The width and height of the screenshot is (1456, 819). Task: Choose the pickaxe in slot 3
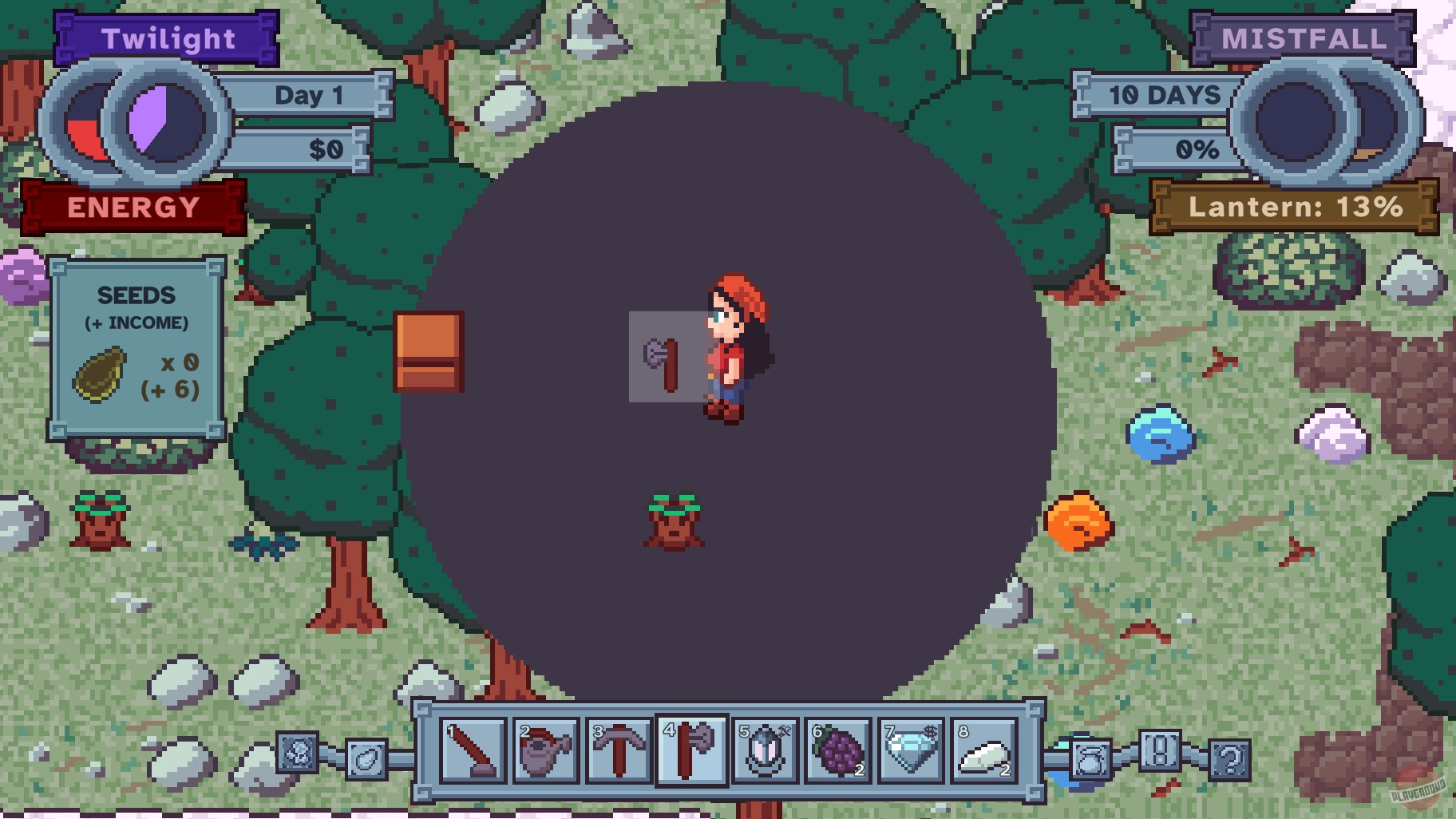point(619,751)
